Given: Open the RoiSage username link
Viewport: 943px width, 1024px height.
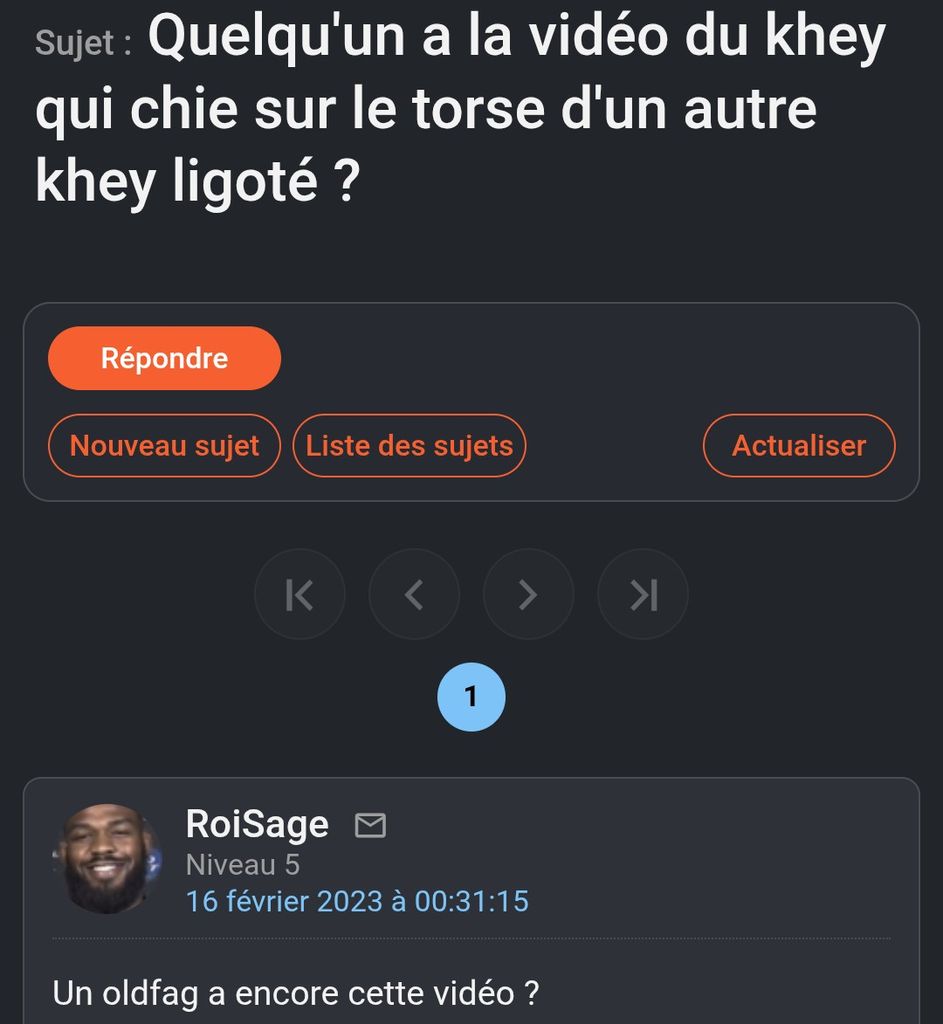Looking at the screenshot, I should pyautogui.click(x=257, y=824).
